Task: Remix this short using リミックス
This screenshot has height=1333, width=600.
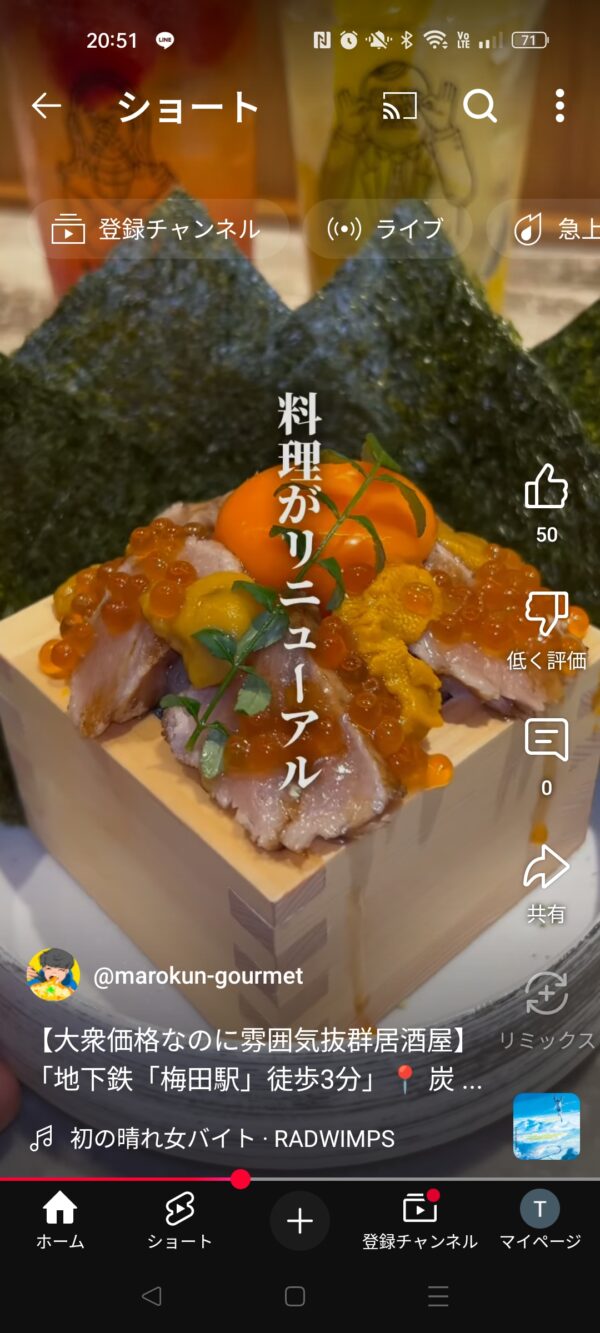Action: coord(546,996)
